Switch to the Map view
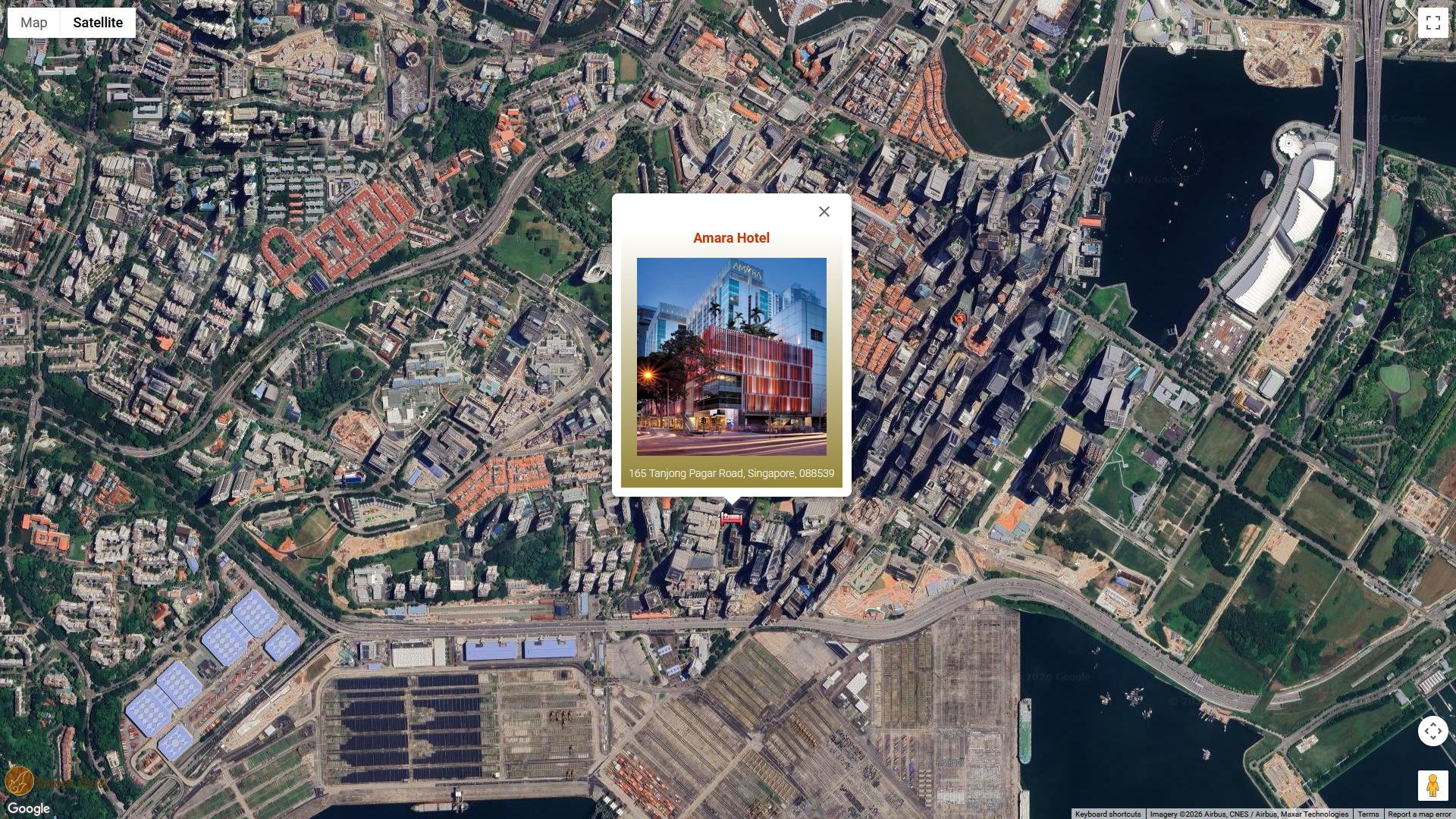The height and width of the screenshot is (819, 1456). tap(34, 23)
